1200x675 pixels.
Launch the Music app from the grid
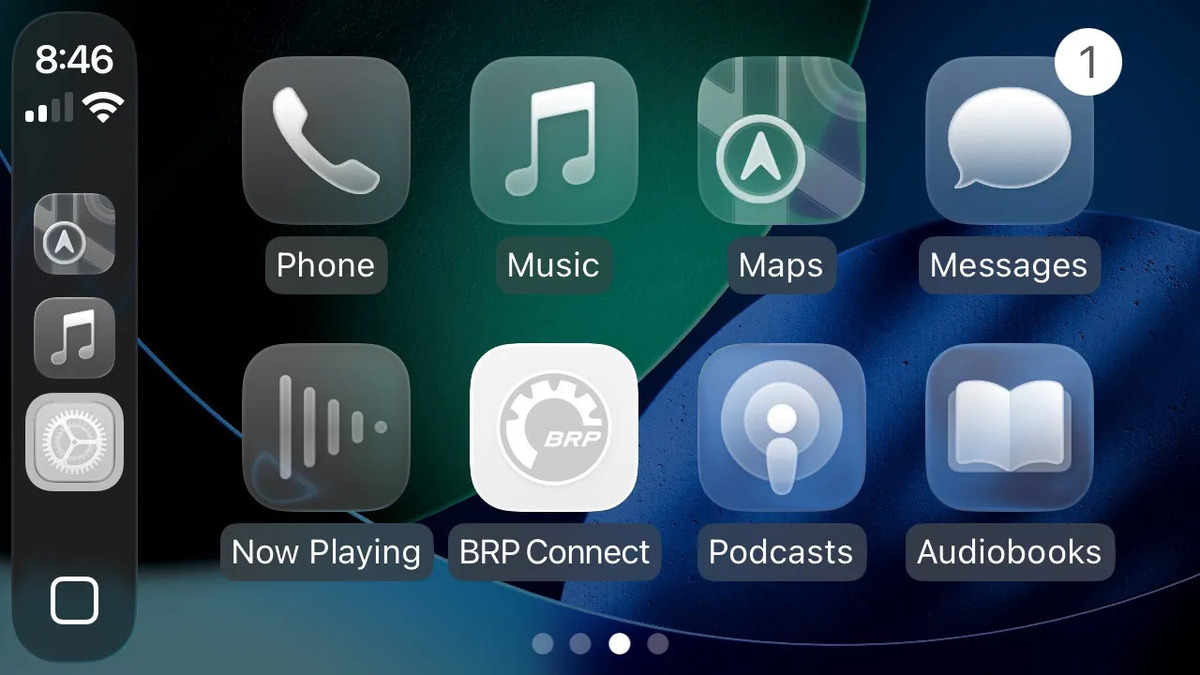553,140
